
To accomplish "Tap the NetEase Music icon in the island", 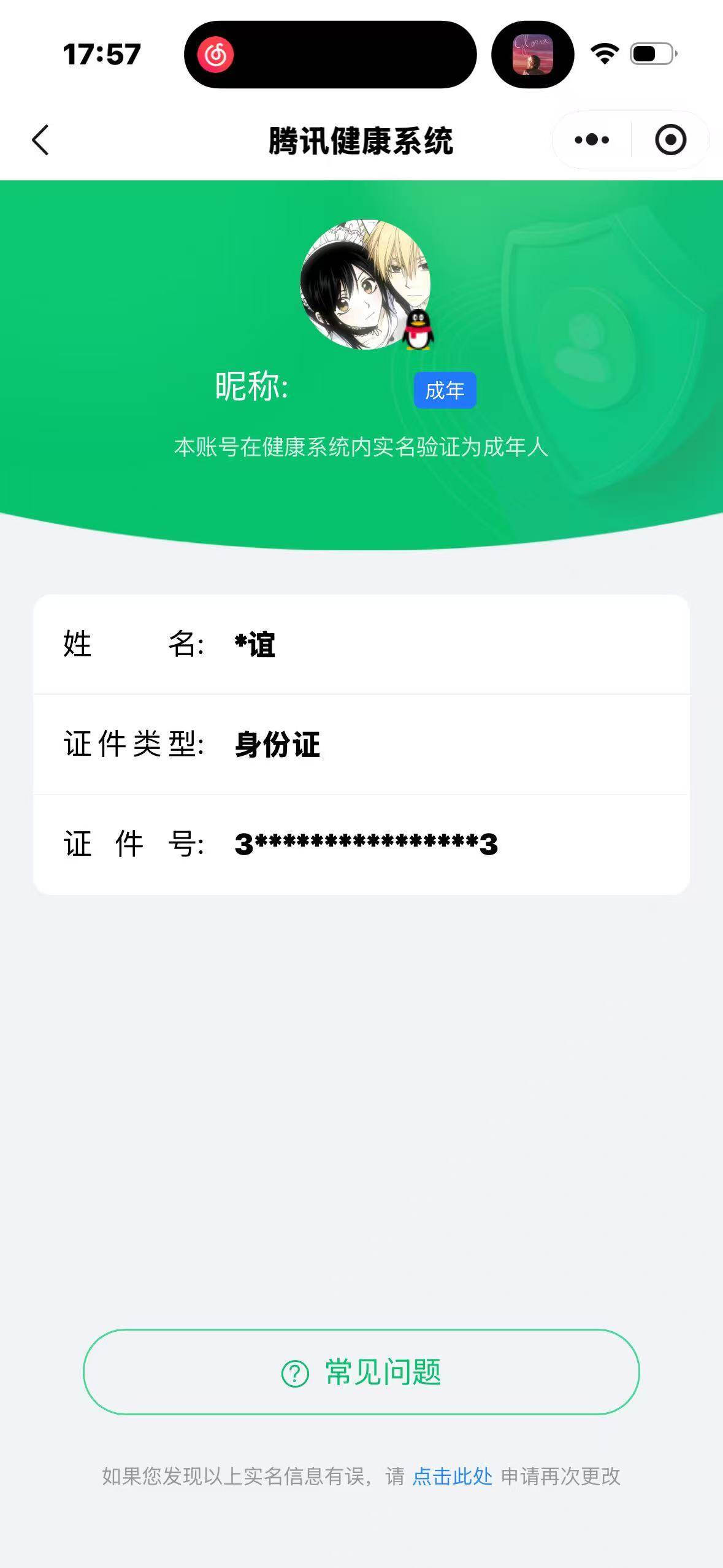I will [x=218, y=55].
